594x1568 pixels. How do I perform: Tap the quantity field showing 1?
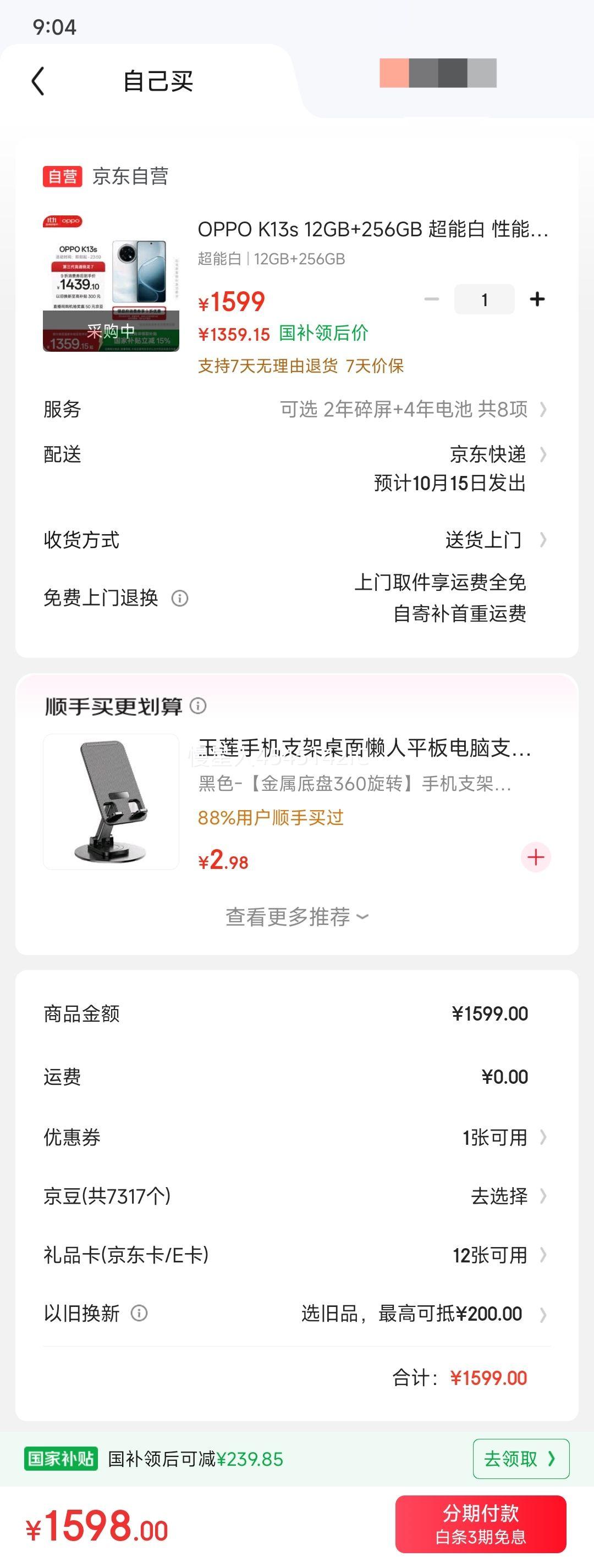click(x=484, y=300)
